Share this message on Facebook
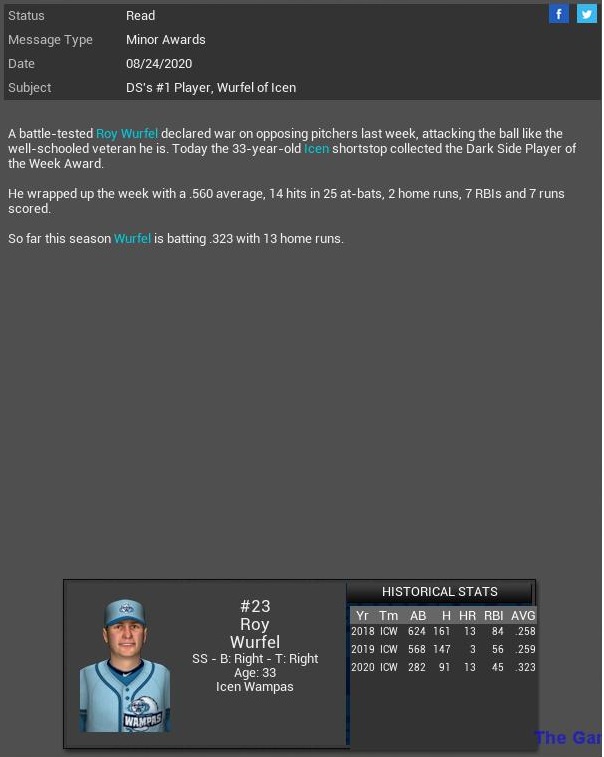 point(559,14)
